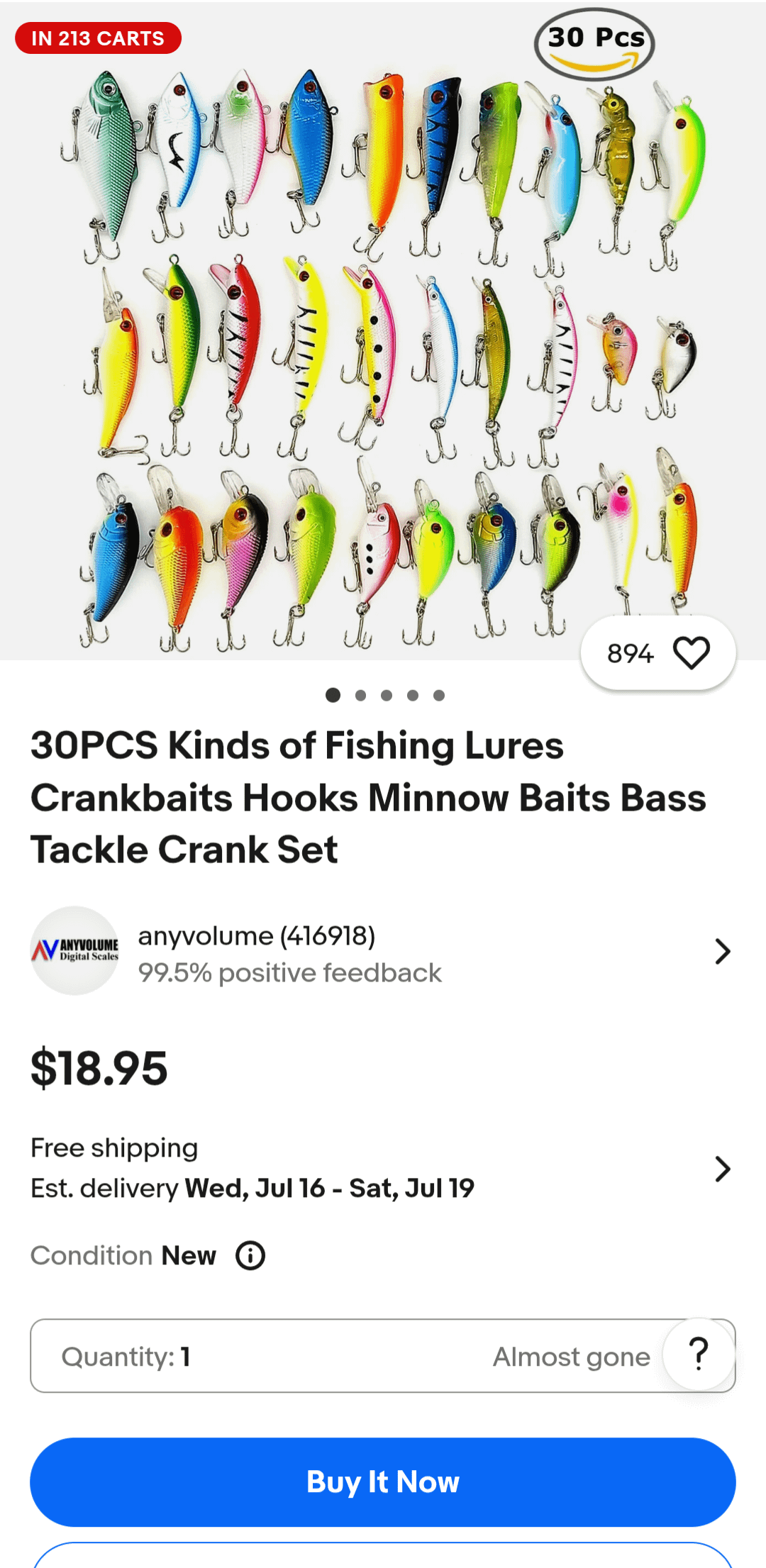The width and height of the screenshot is (766, 1568).
Task: Buy the lures with Buy It Now
Action: click(x=383, y=1481)
